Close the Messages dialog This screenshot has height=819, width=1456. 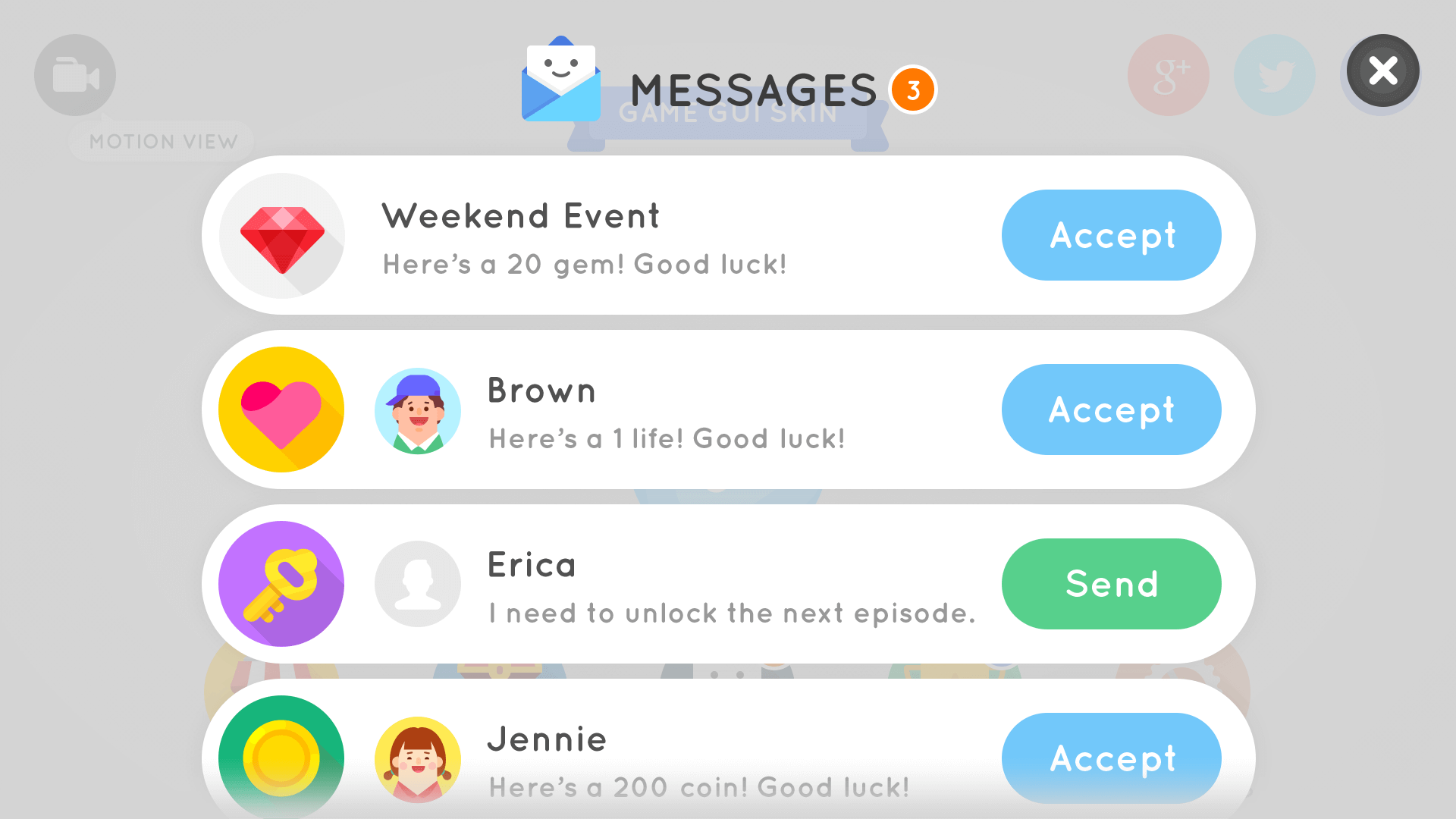[1382, 71]
